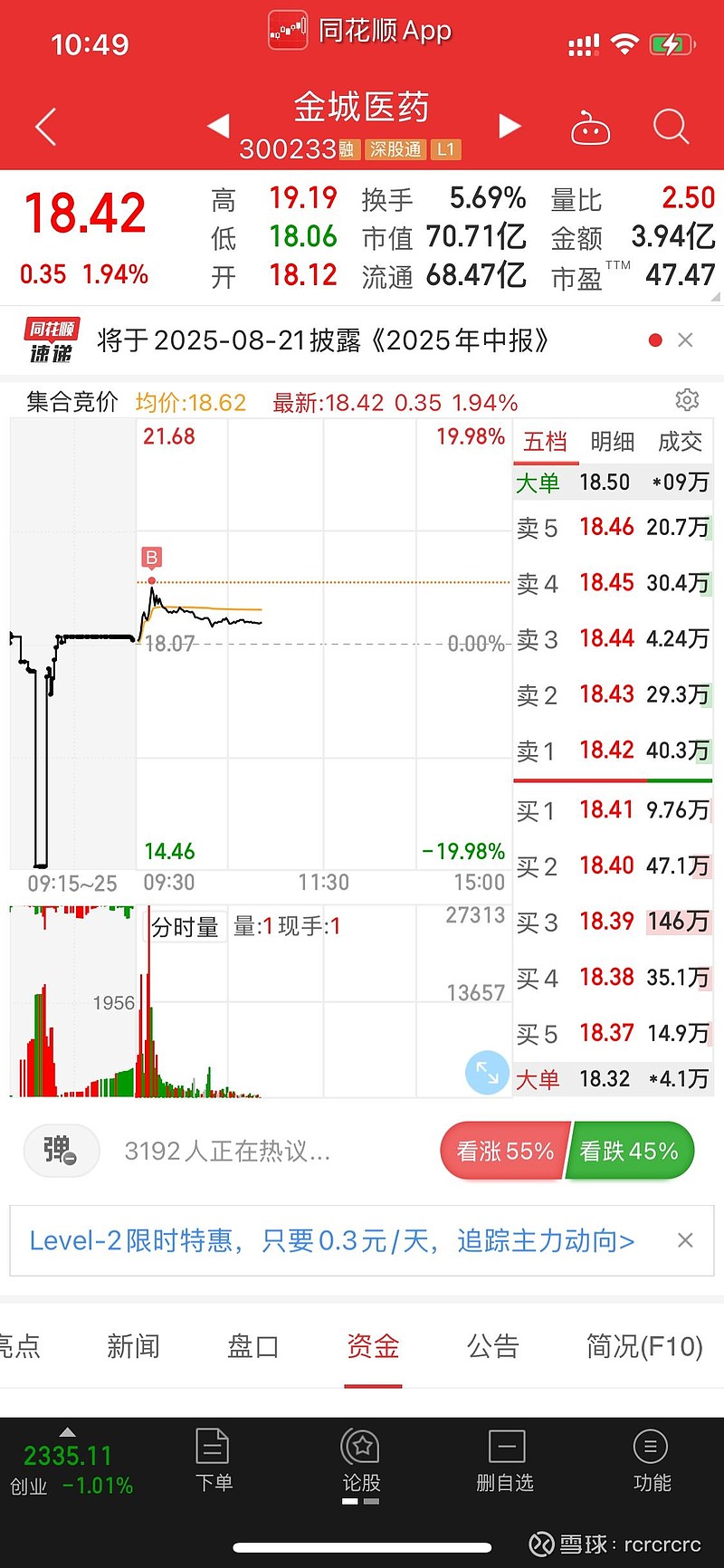Open the Level-2 限时特惠 promotion link
The image size is (724, 1568).
tap(332, 1240)
